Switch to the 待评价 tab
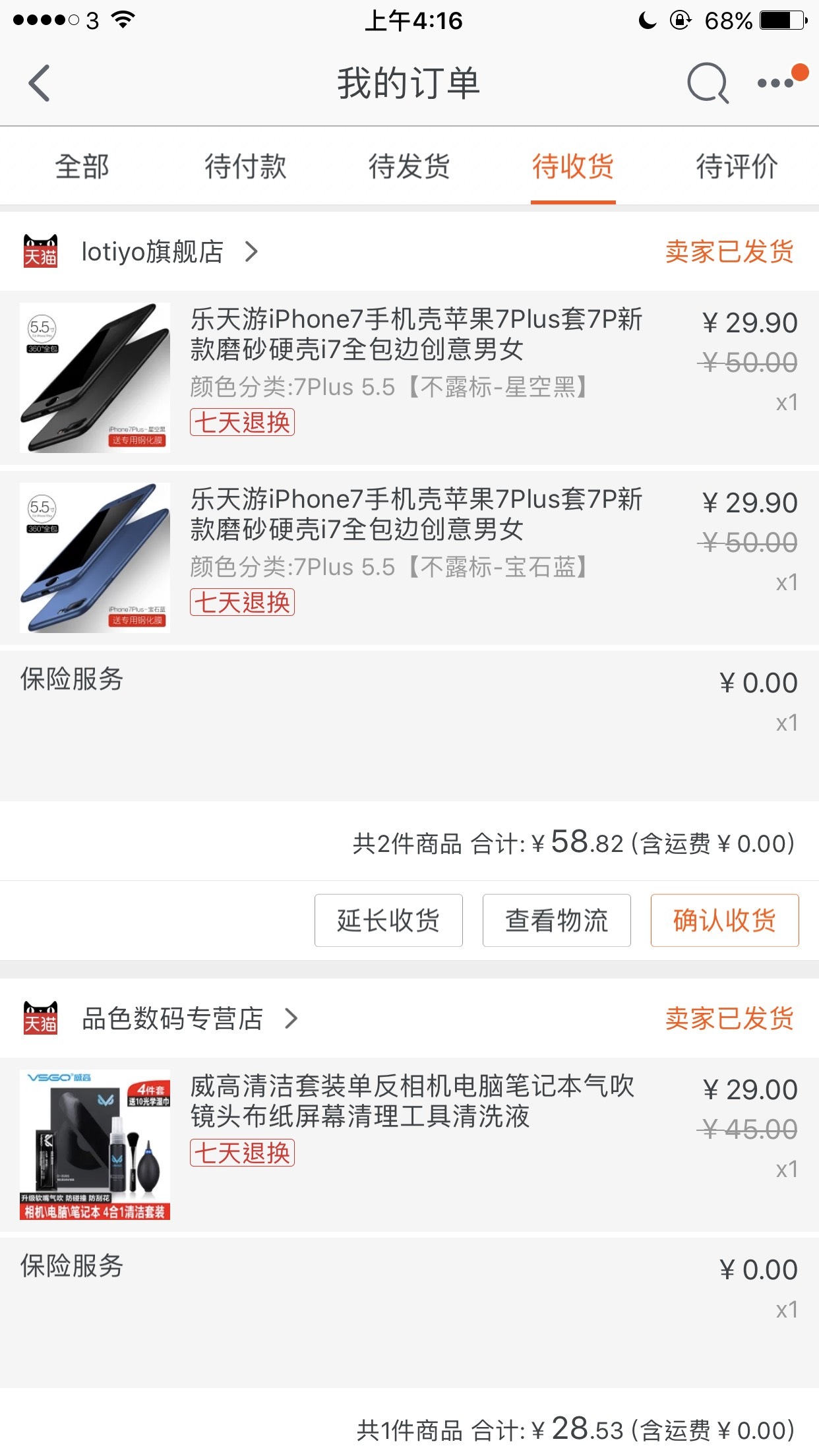 [x=737, y=166]
